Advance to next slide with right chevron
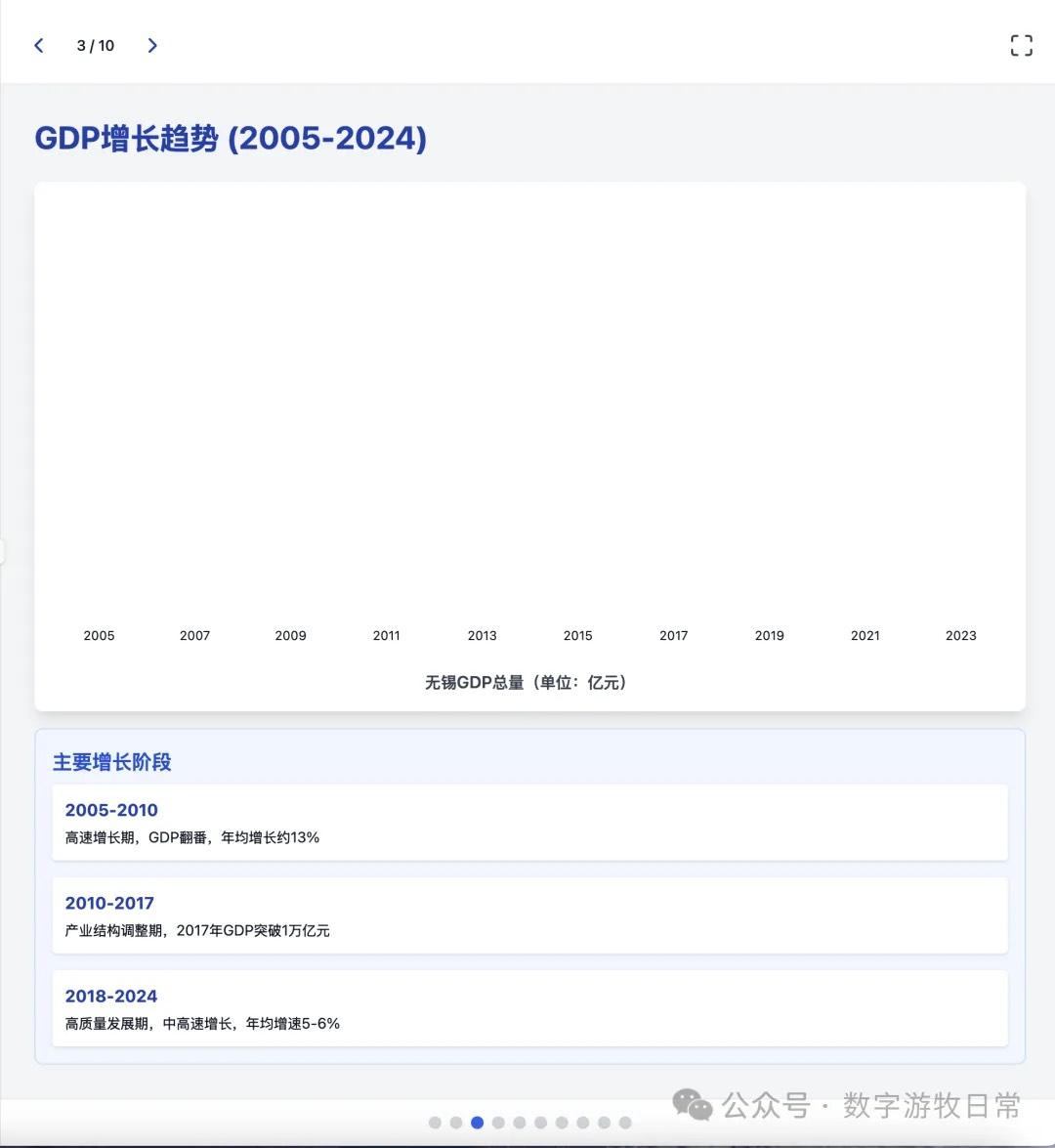 [x=152, y=45]
